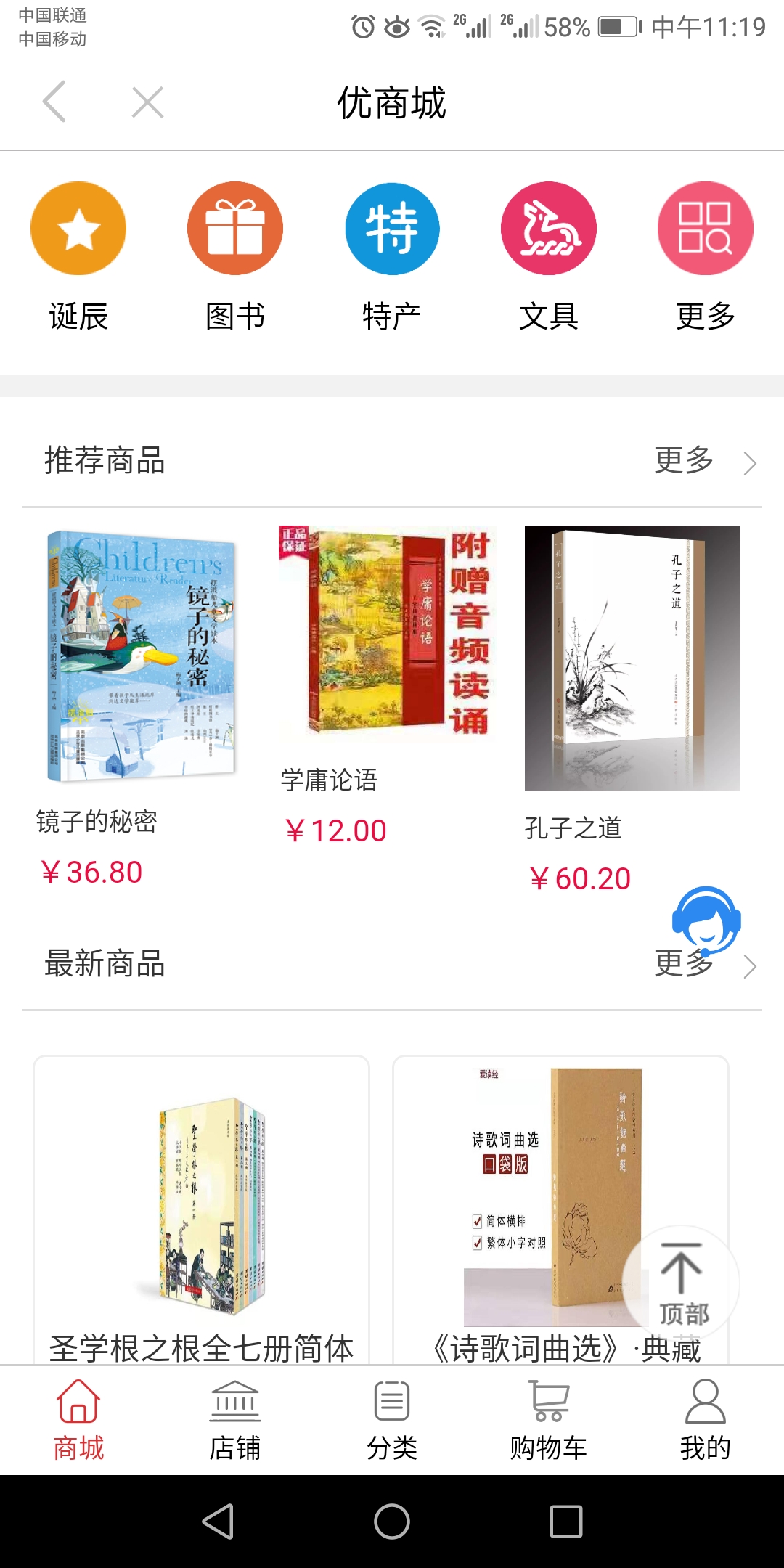Image resolution: width=784 pixels, height=1568 pixels.
Task: View more 推荐商品 items
Action: [x=704, y=461]
